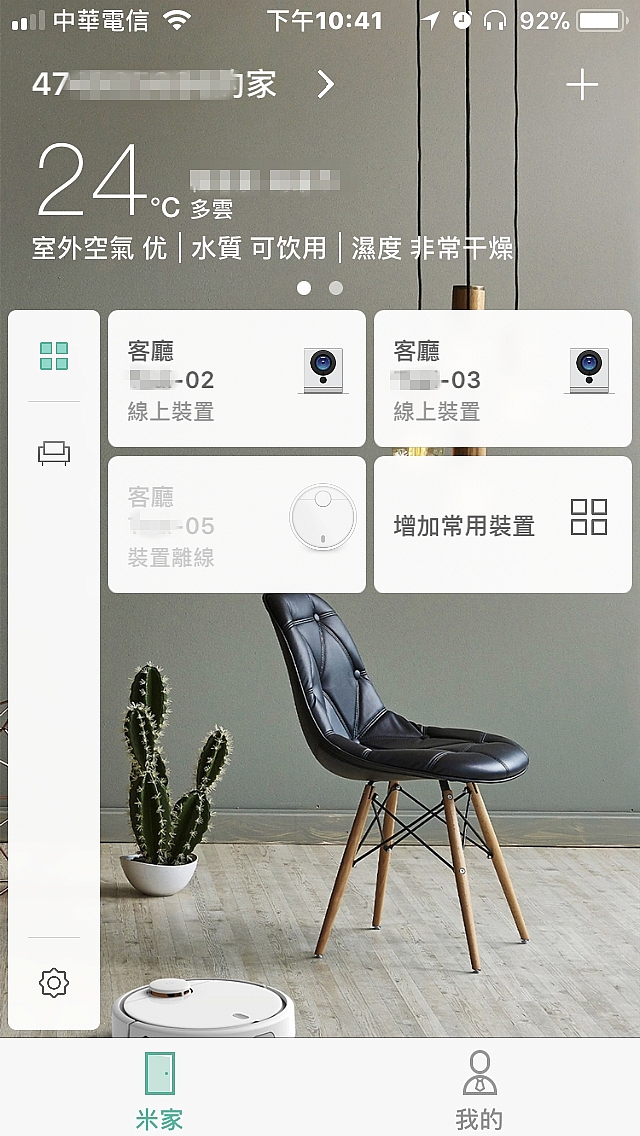Tap the plus icon to add device

point(582,86)
